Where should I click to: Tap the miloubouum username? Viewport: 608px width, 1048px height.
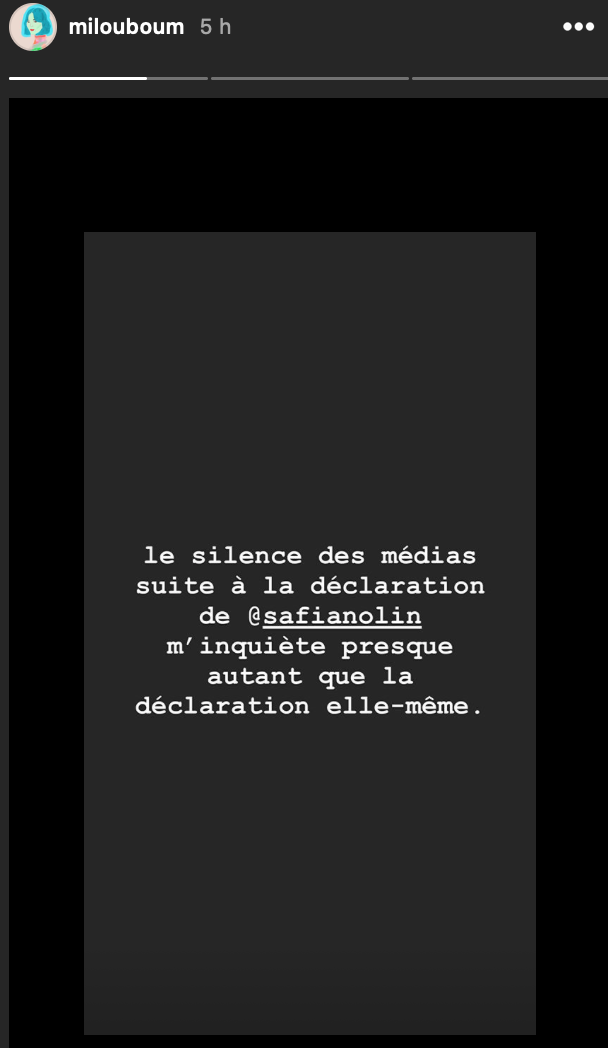tap(126, 27)
